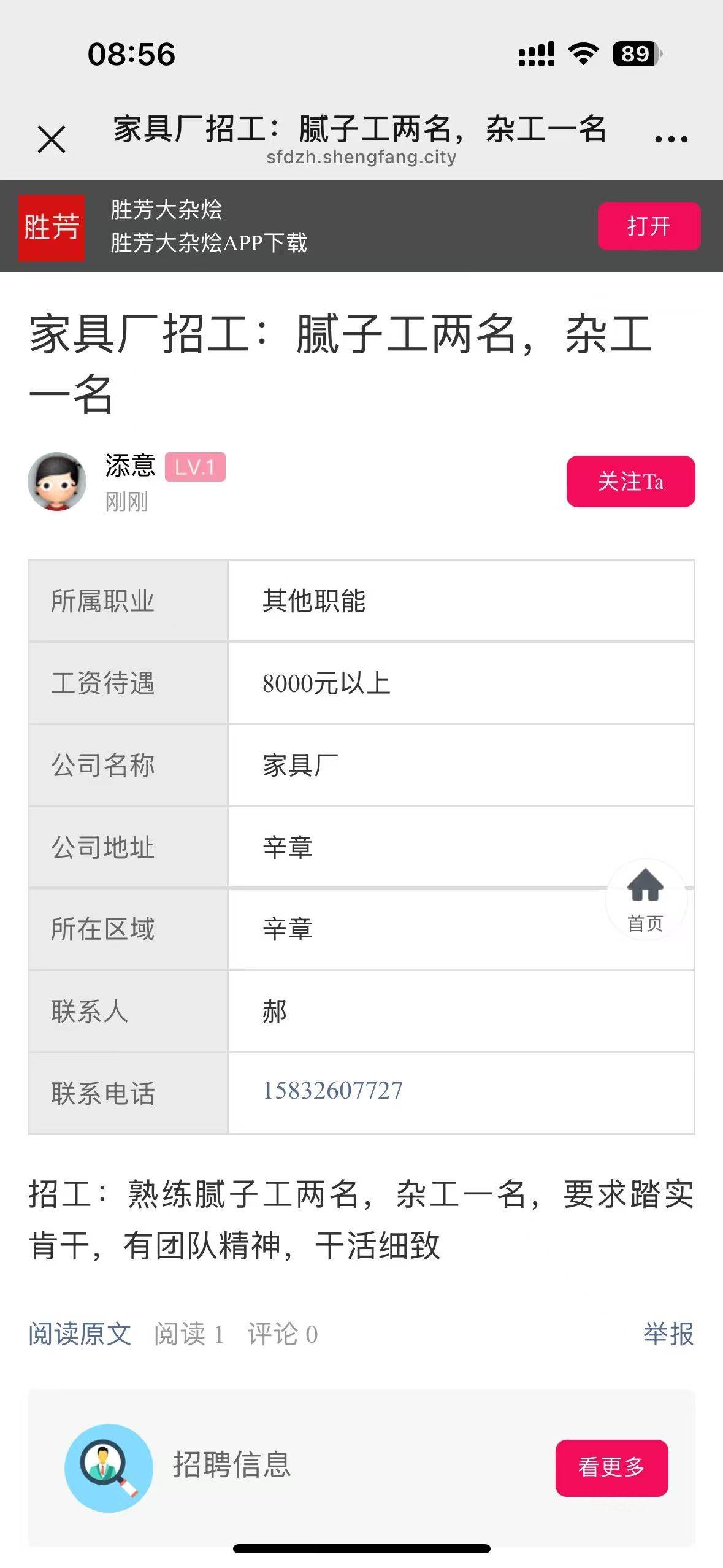Viewport: 723px width, 1568px height.
Task: Open the three-dot overflow menu
Action: pyautogui.click(x=671, y=139)
